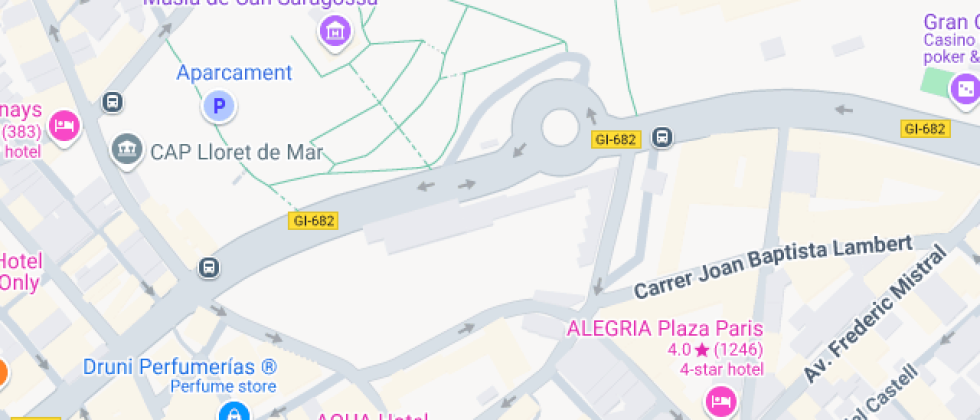Tap the bus stop beside the roundabout
The image size is (980, 420).
pos(661,138)
